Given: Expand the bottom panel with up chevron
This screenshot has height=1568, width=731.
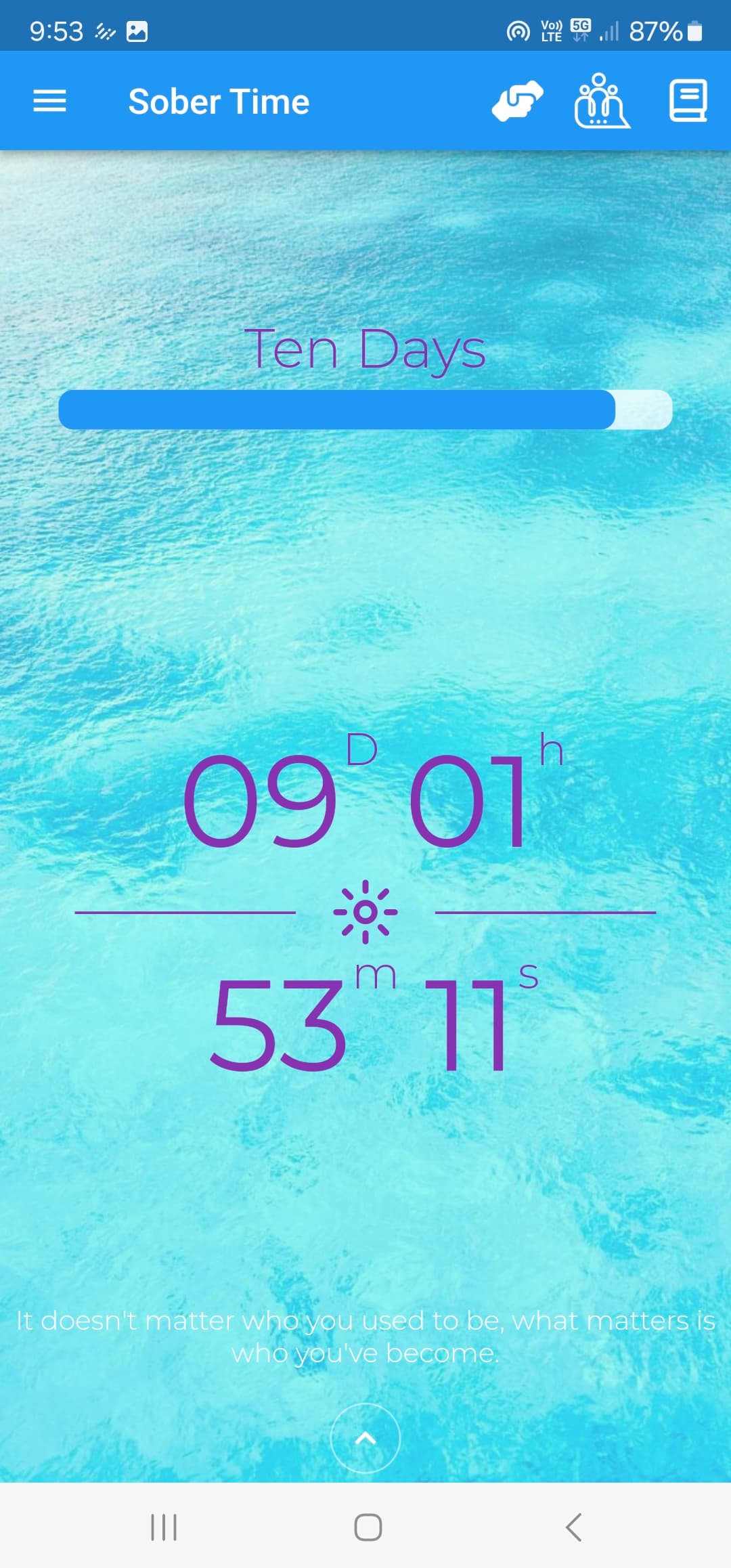Looking at the screenshot, I should (365, 1438).
